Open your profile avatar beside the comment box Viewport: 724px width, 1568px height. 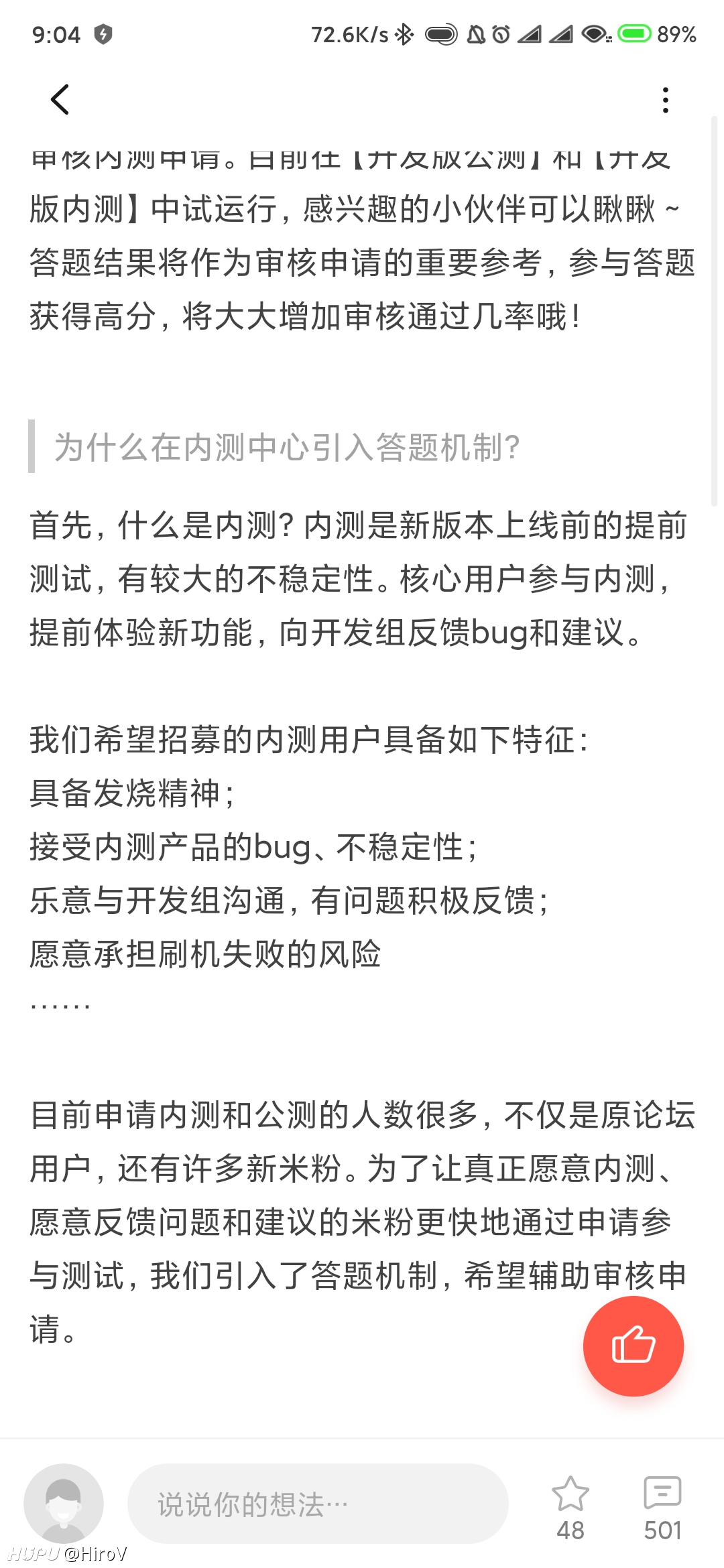click(x=64, y=1504)
